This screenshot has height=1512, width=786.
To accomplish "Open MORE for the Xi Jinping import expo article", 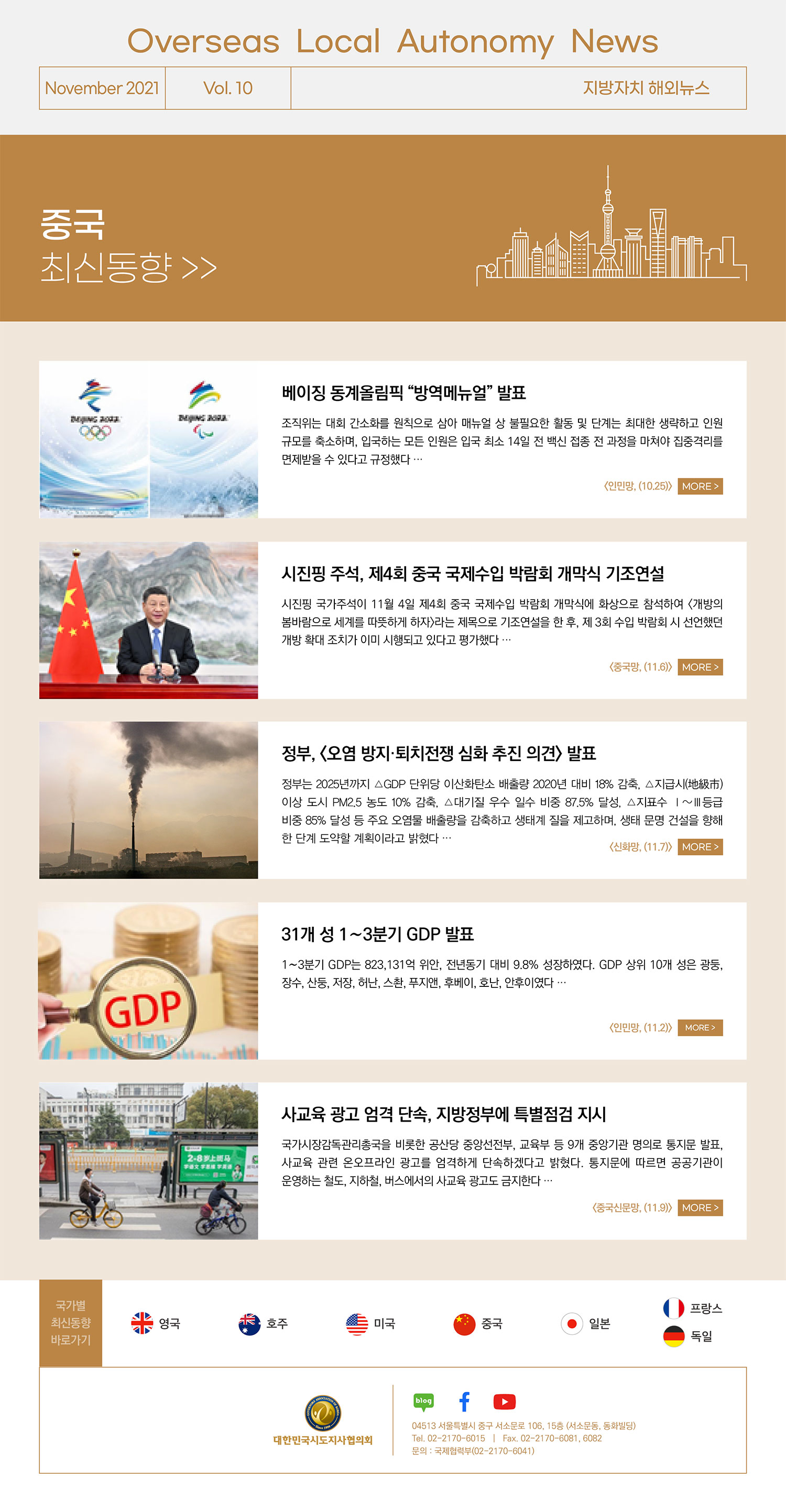I will click(700, 667).
